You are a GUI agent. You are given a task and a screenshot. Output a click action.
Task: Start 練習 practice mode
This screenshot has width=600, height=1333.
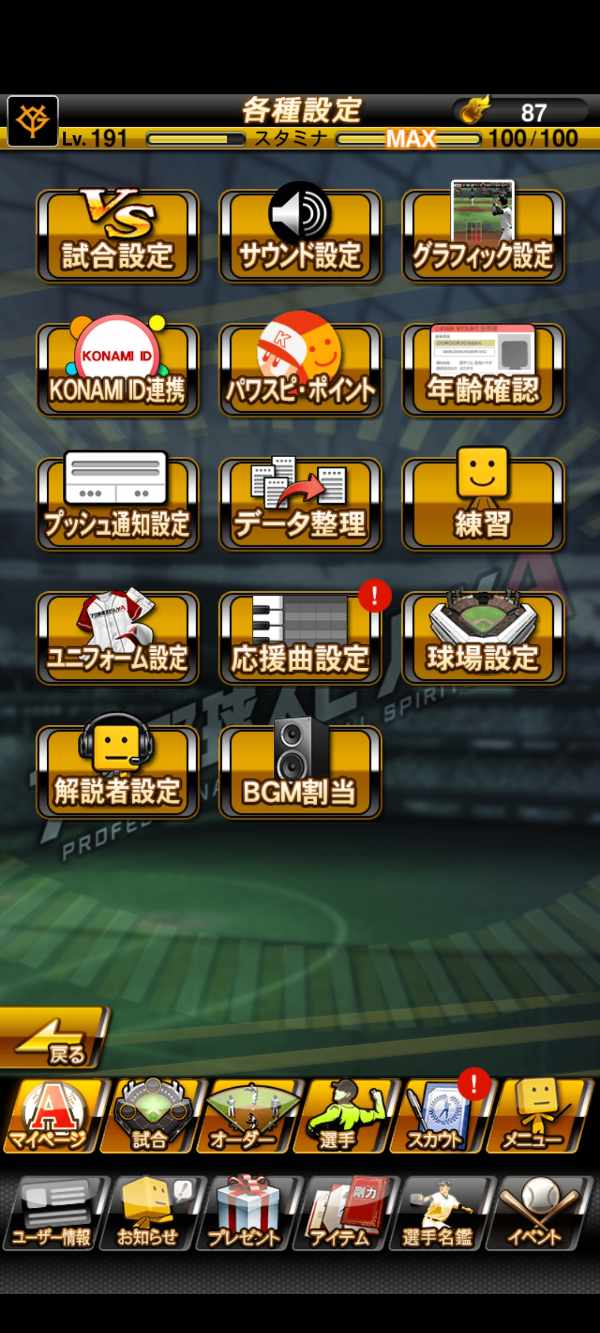[483, 504]
